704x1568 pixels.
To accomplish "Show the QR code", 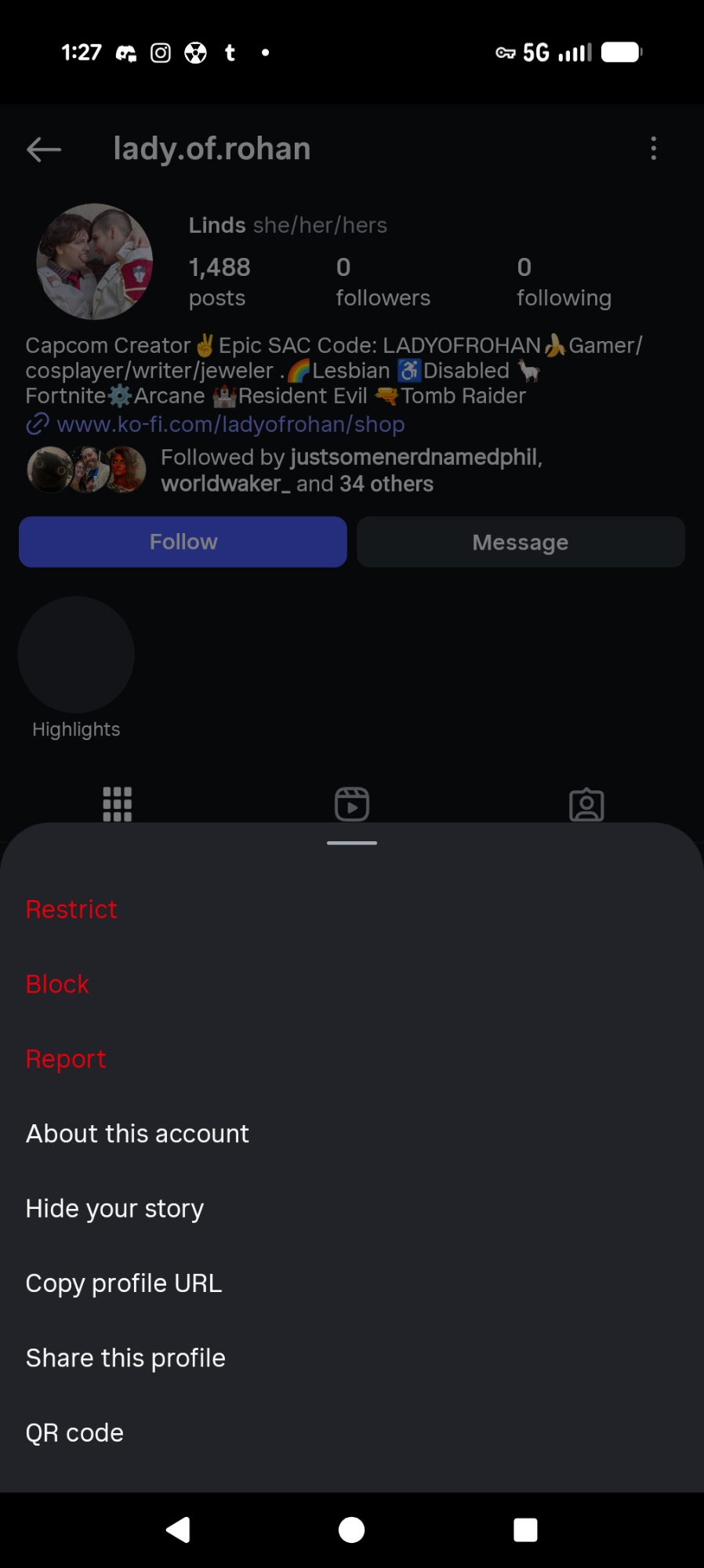I will click(x=74, y=1433).
